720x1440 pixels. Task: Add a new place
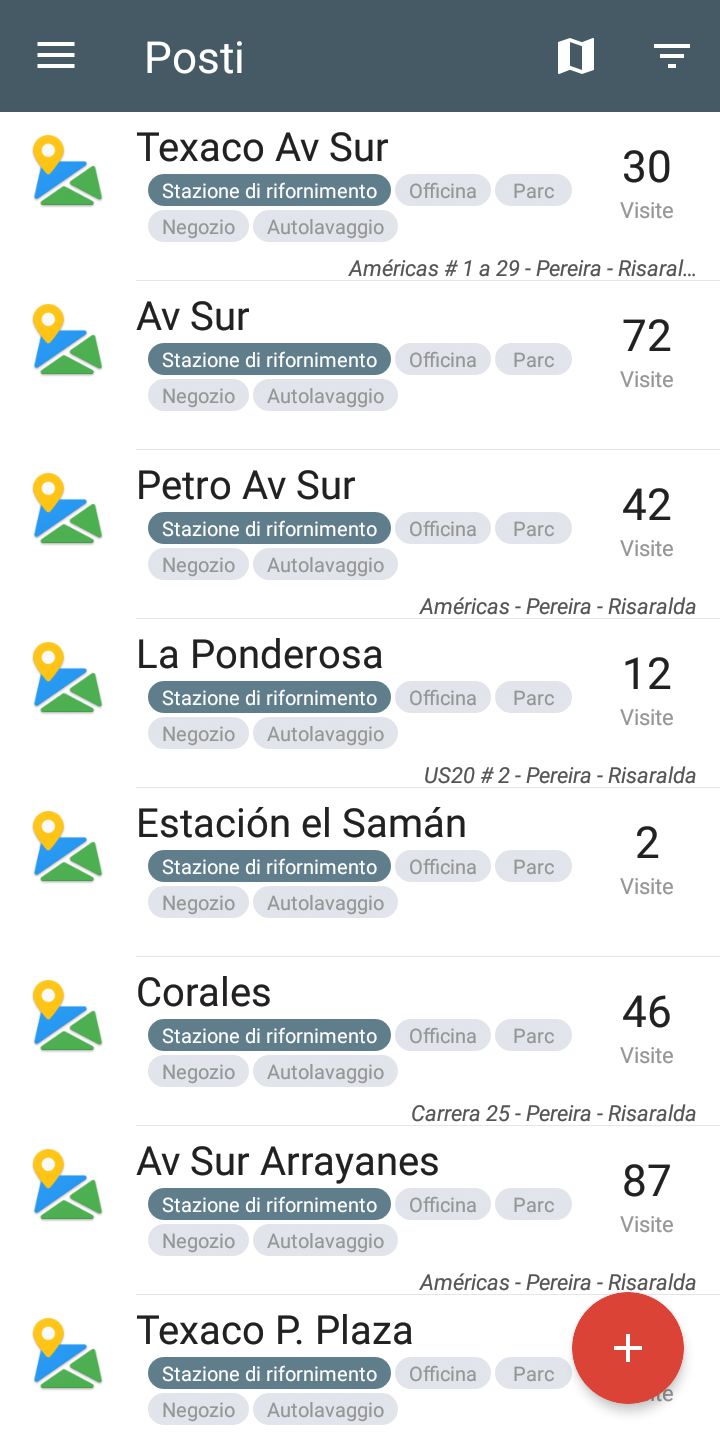tap(628, 1348)
